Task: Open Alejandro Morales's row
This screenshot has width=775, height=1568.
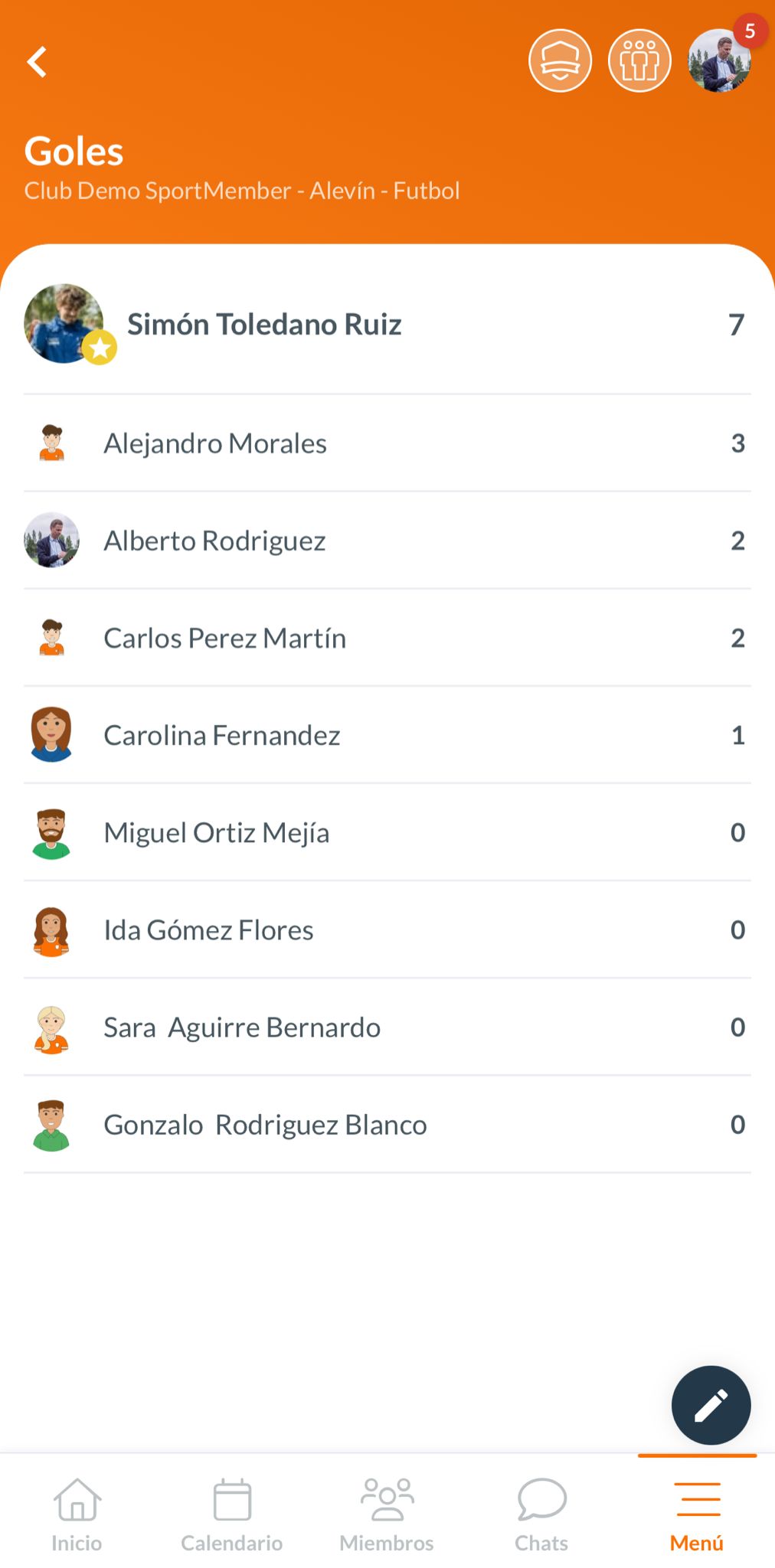Action: pyautogui.click(x=387, y=443)
